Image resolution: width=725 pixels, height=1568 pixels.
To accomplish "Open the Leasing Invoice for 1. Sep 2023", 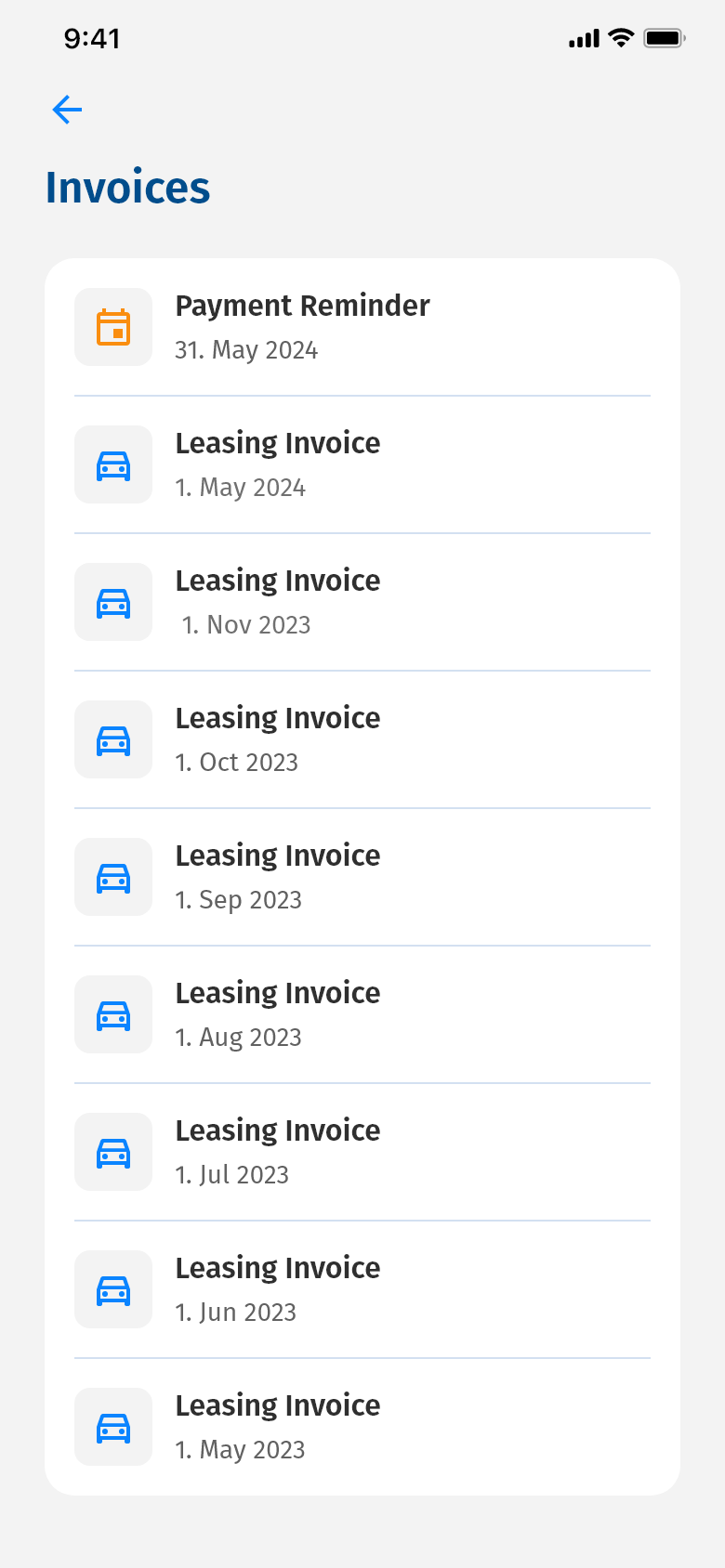I will click(x=362, y=877).
